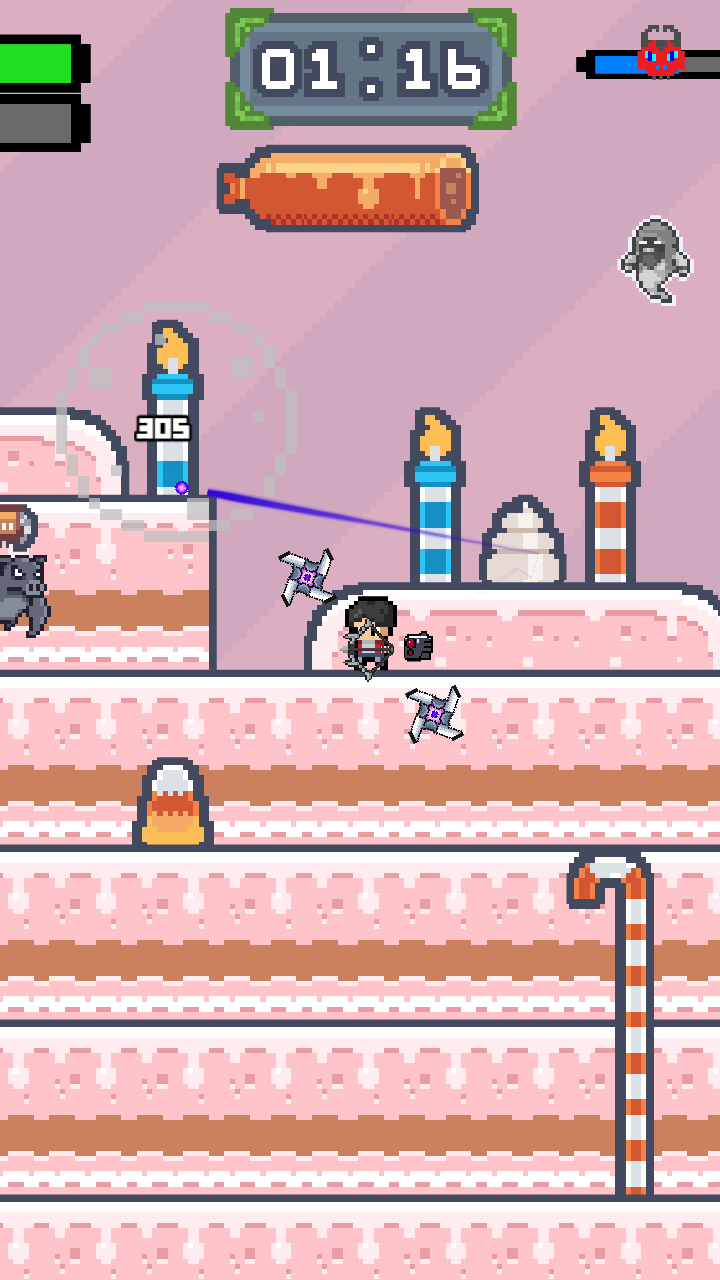Tap the faint virtual joystick ring
This screenshot has width=720, height=1280.
178,420
